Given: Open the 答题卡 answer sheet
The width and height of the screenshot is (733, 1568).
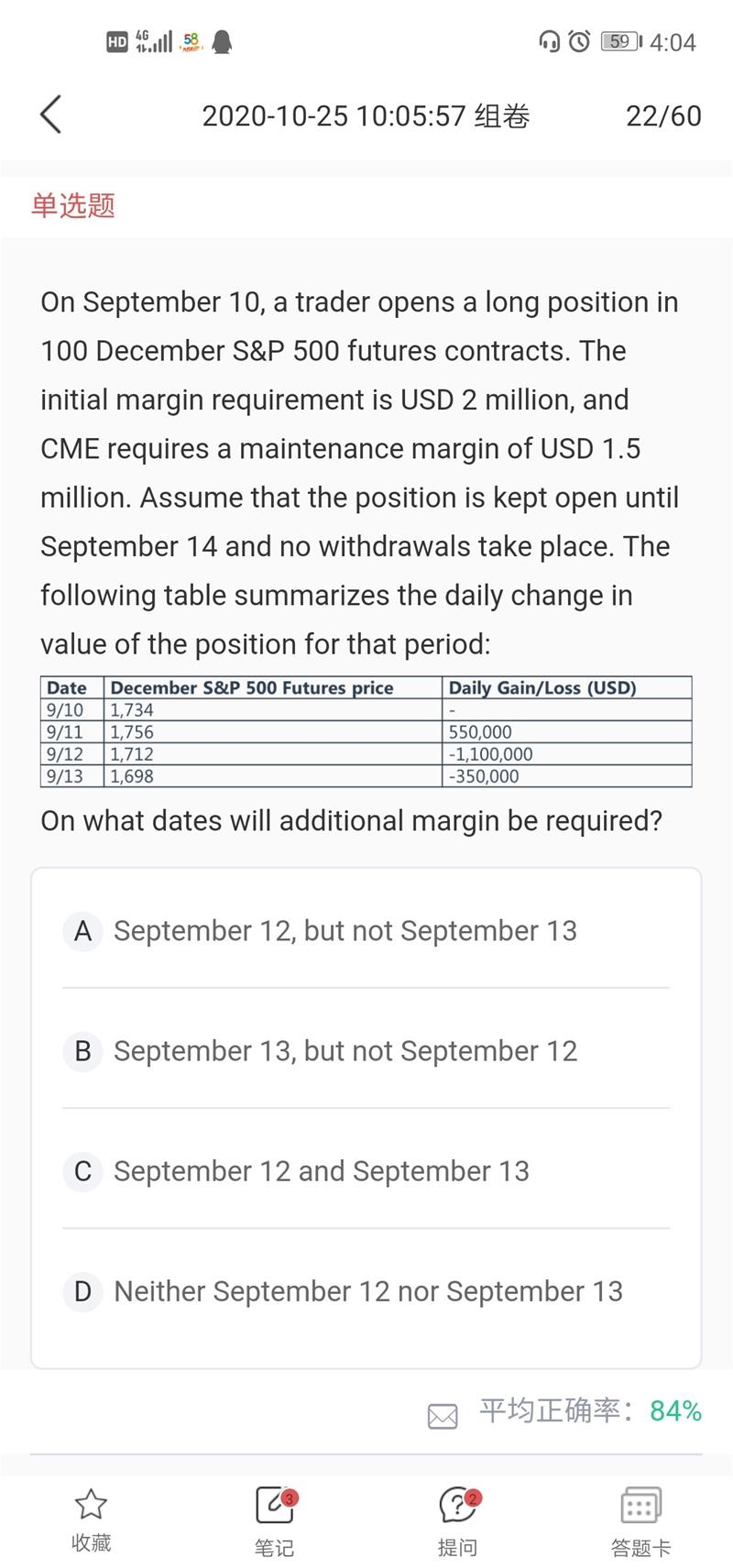Looking at the screenshot, I should click(x=640, y=1520).
